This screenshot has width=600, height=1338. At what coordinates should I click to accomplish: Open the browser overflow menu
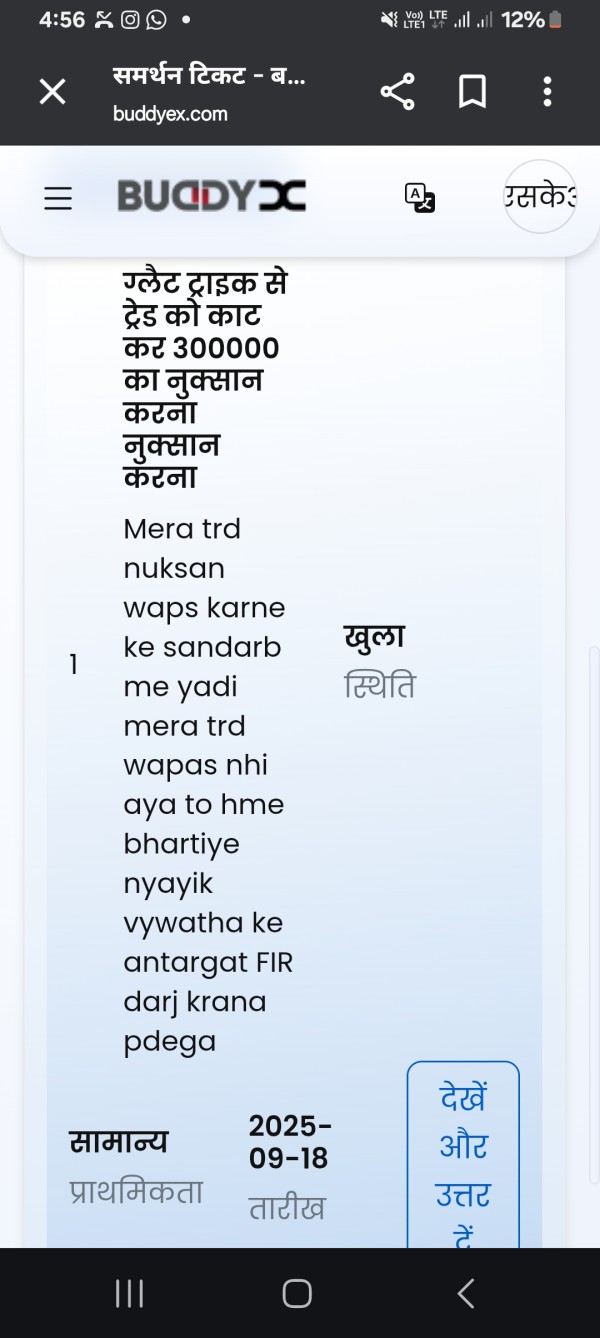tap(547, 92)
